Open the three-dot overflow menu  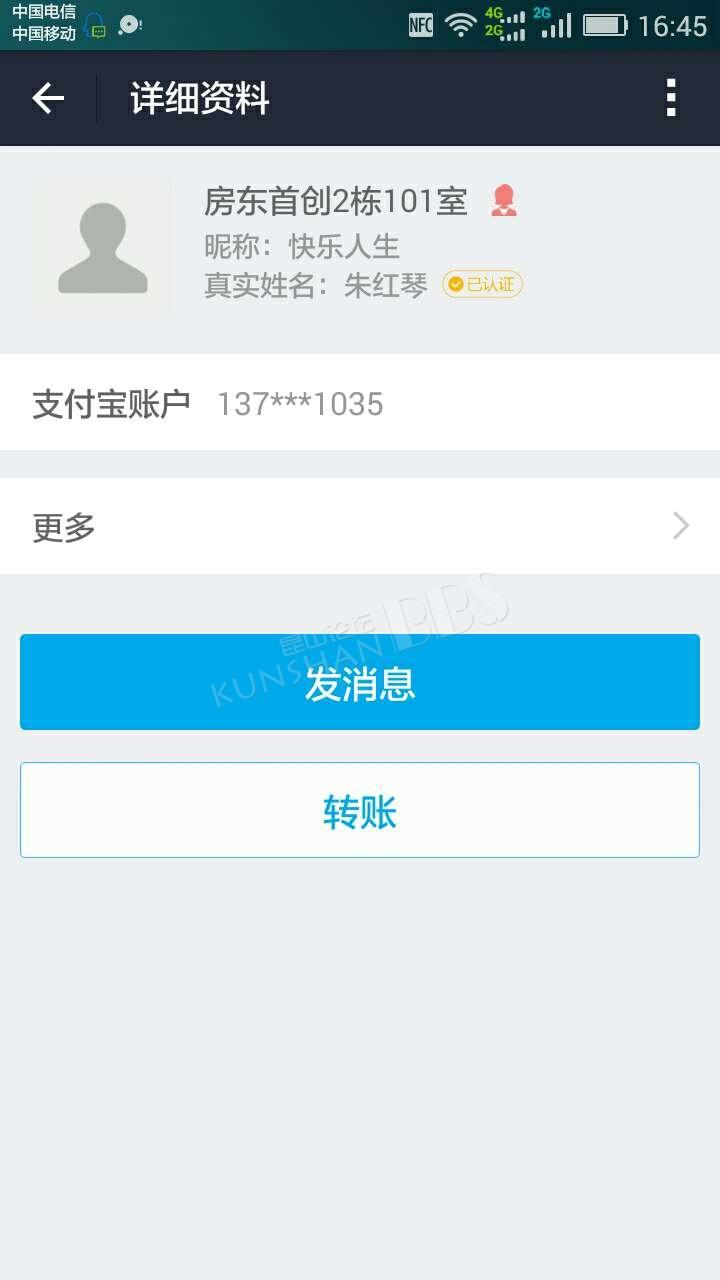(671, 98)
